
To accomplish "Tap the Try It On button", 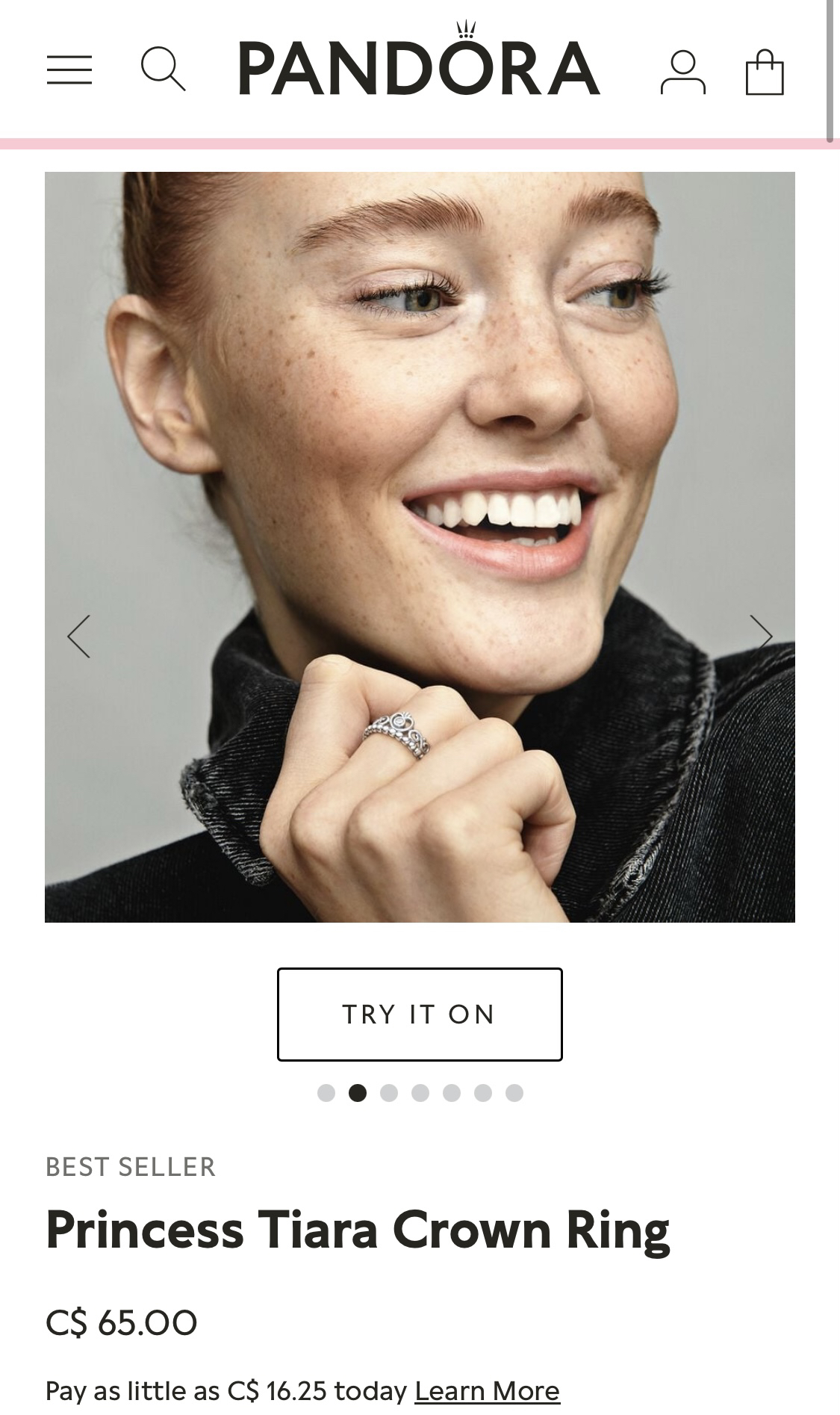I will point(420,1014).
